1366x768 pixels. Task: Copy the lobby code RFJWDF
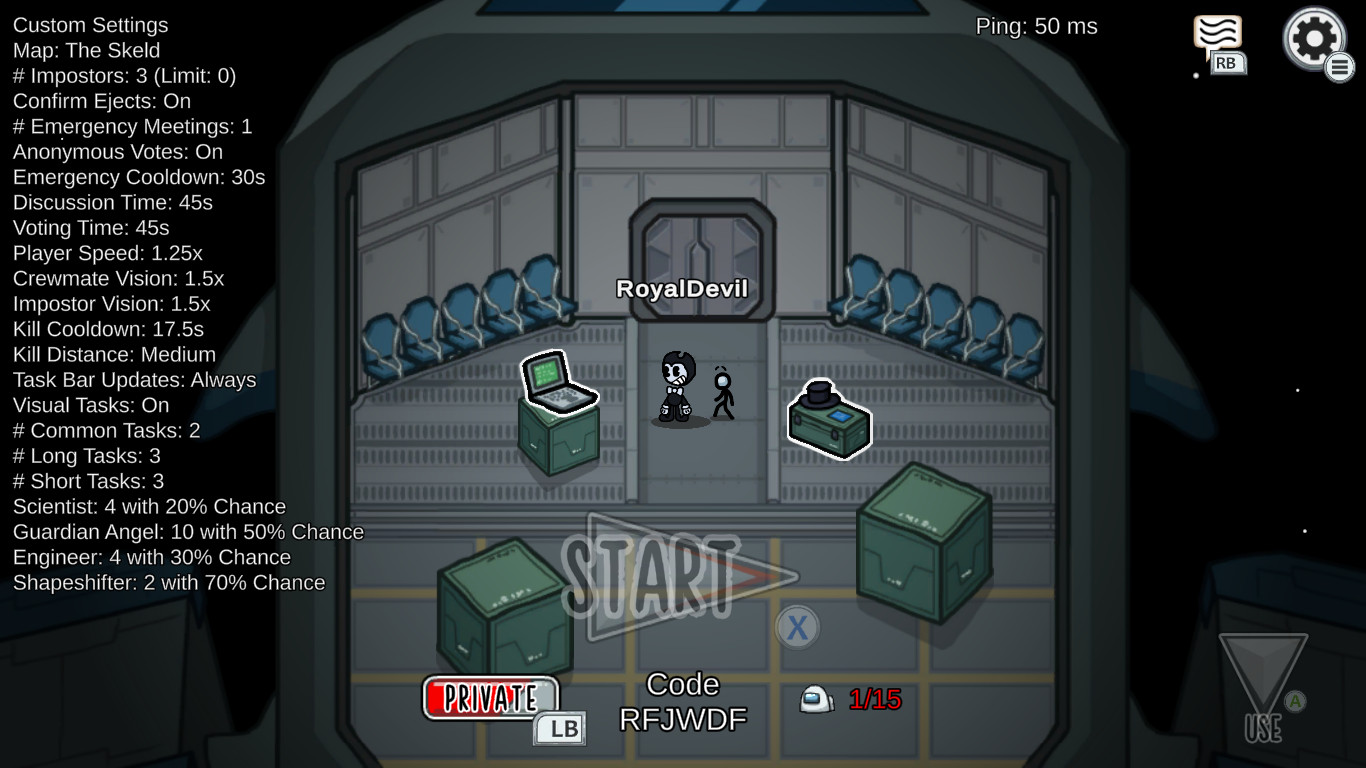pos(683,701)
